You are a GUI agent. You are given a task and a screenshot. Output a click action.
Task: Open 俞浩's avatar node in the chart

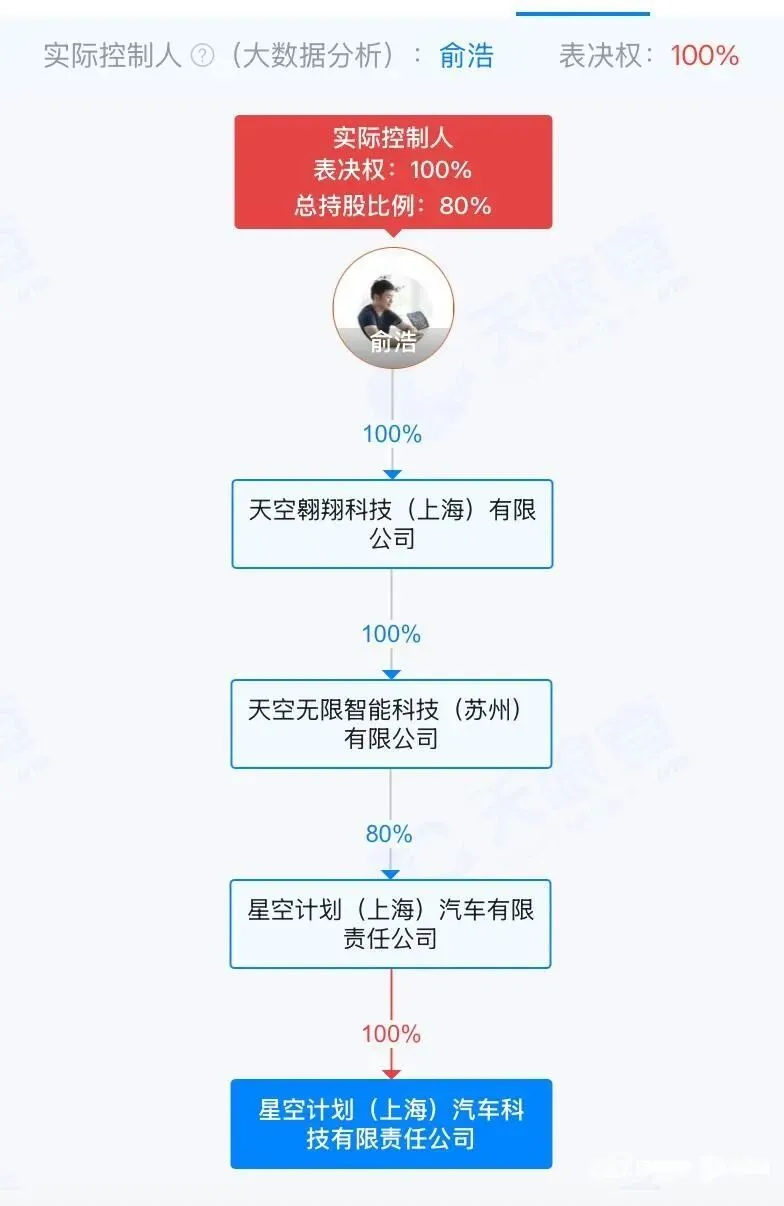[393, 308]
